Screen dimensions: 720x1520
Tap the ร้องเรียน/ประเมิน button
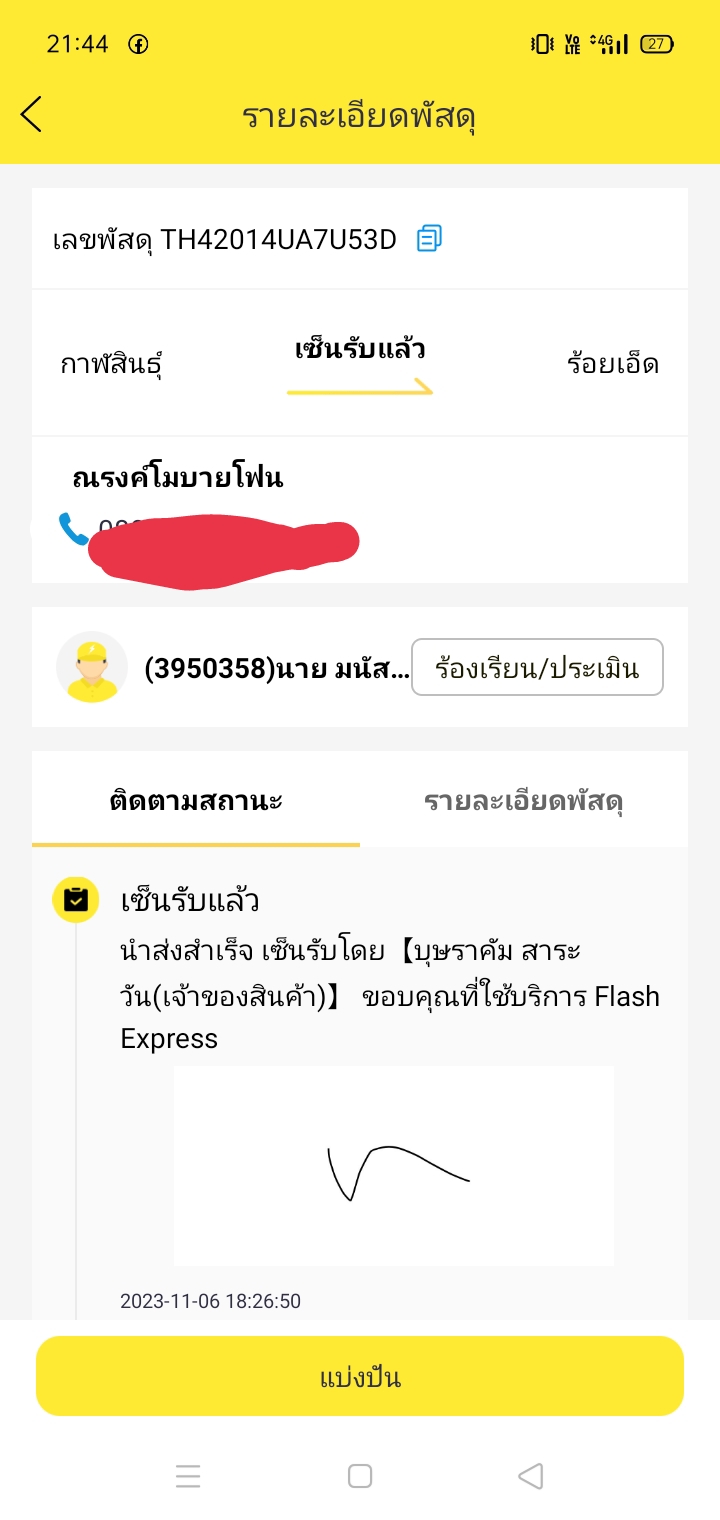point(537,667)
